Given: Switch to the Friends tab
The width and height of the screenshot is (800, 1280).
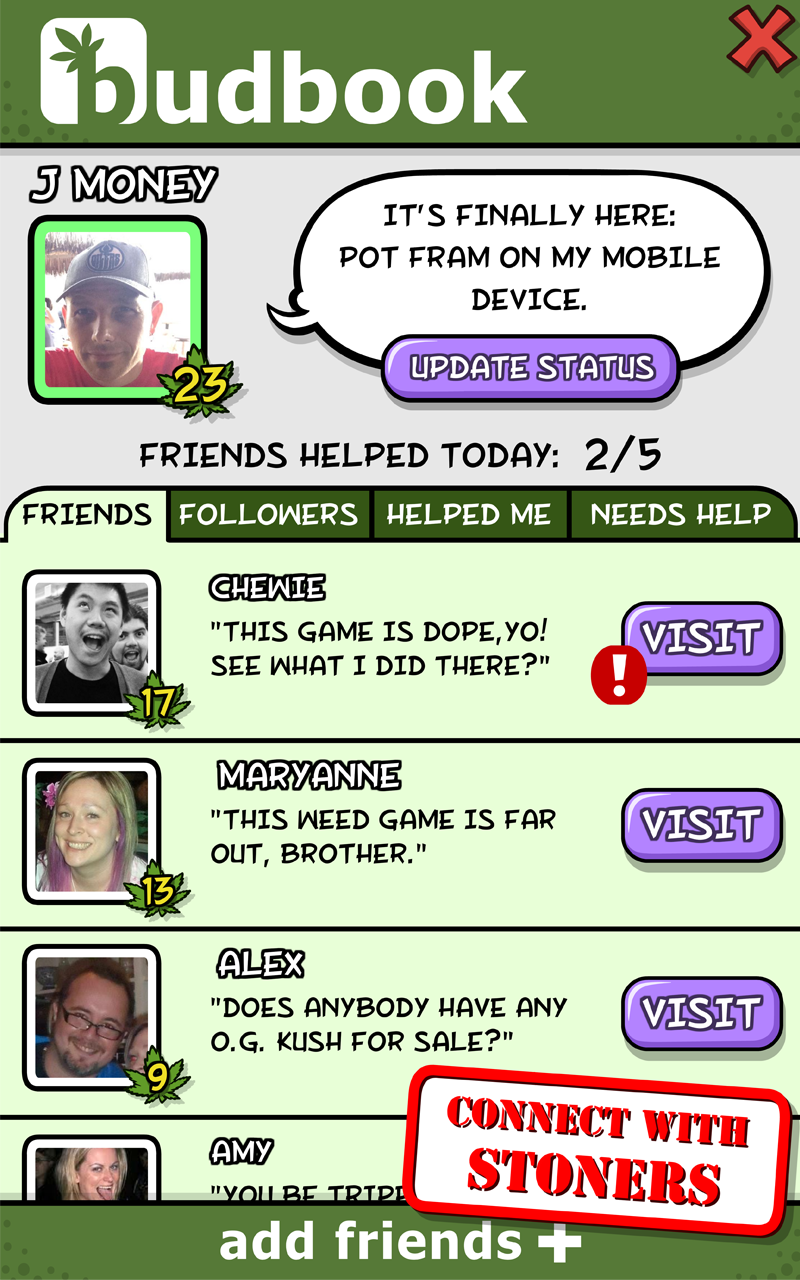Looking at the screenshot, I should coord(87,516).
